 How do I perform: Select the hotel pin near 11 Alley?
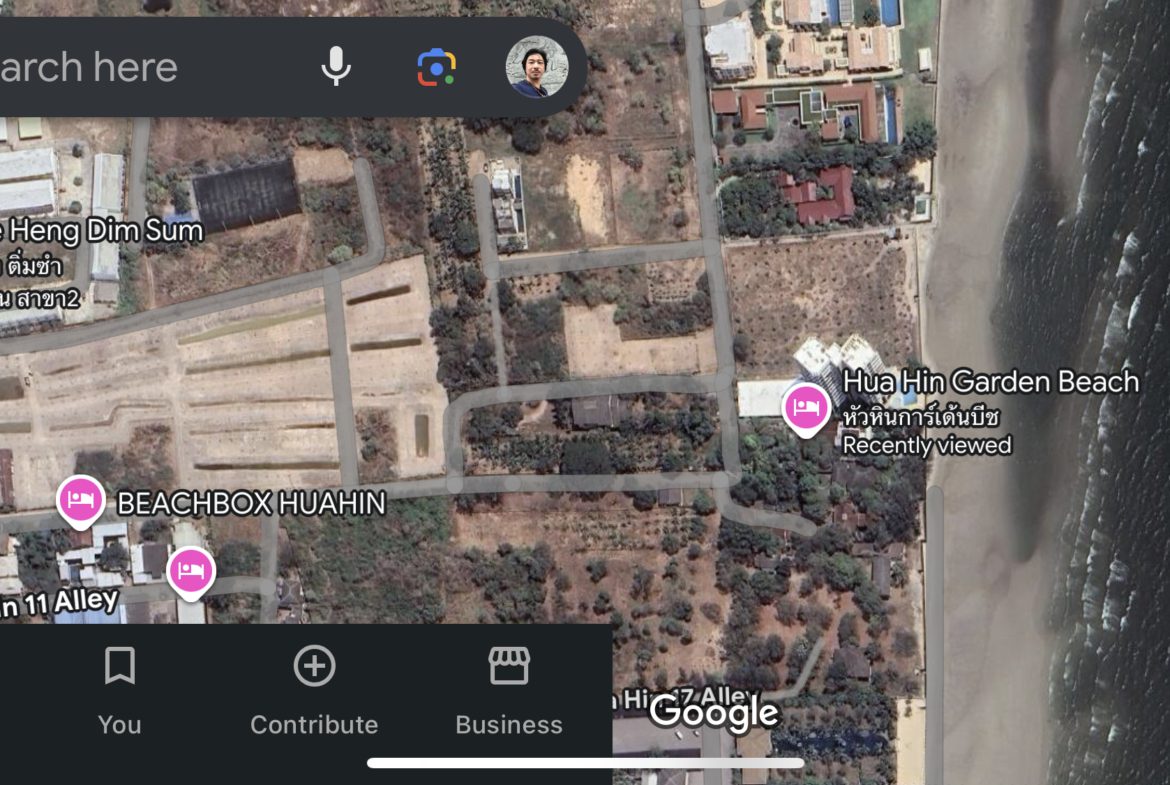coord(190,571)
